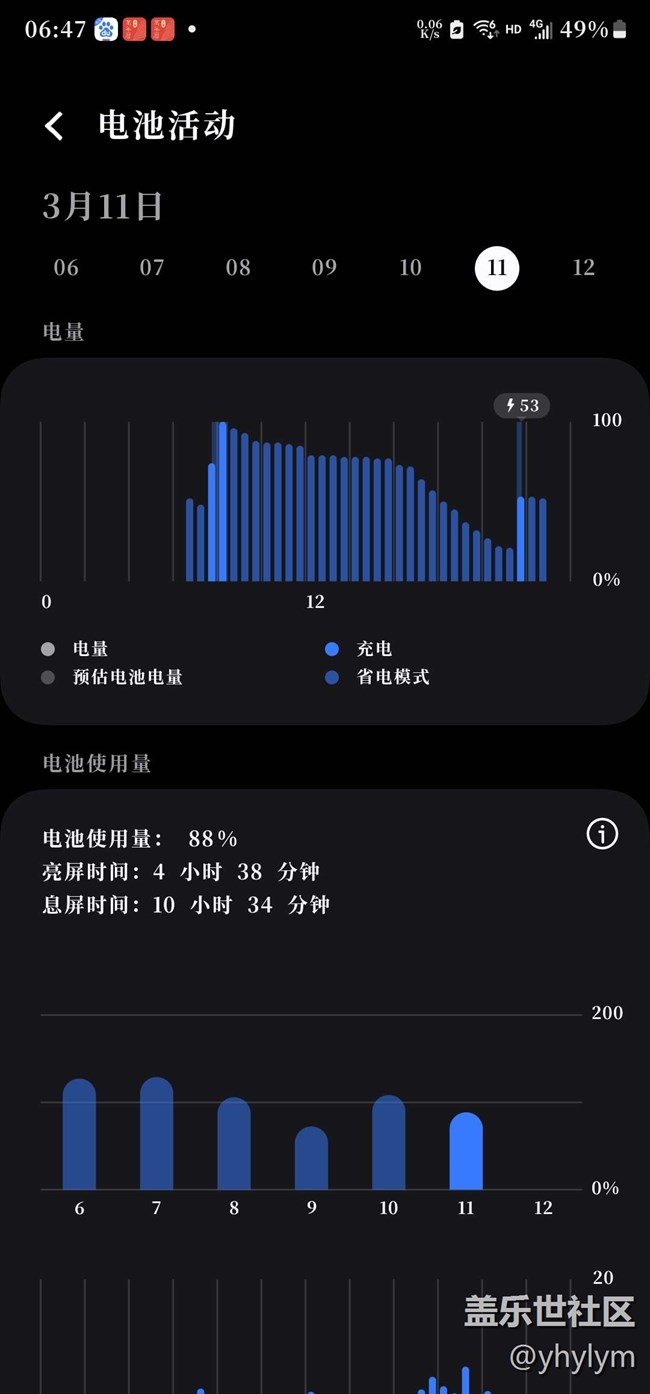Choose date 10 in date strip
Viewport: 650px width, 1394px height.
click(410, 268)
